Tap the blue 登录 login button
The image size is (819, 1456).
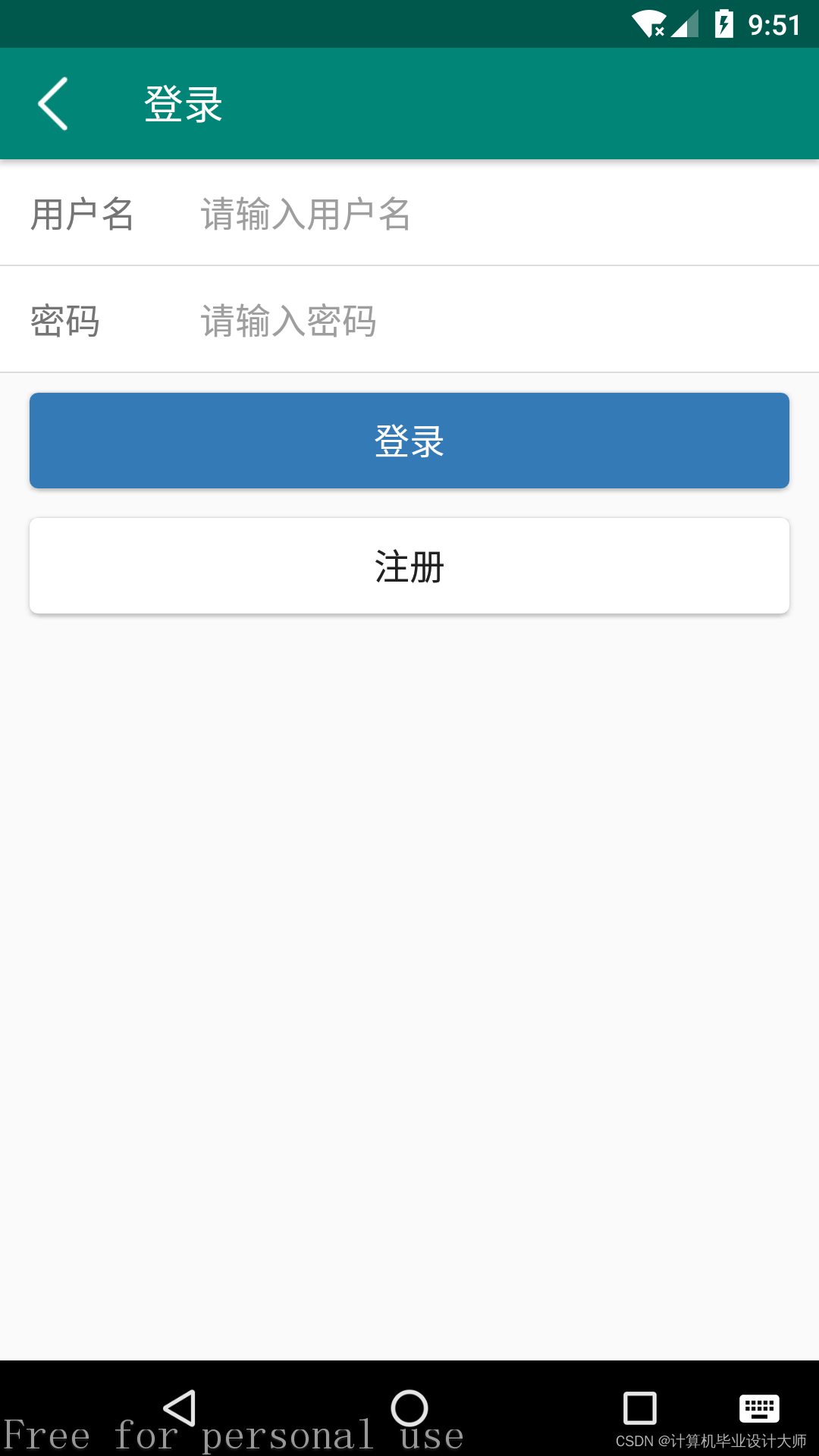click(409, 441)
